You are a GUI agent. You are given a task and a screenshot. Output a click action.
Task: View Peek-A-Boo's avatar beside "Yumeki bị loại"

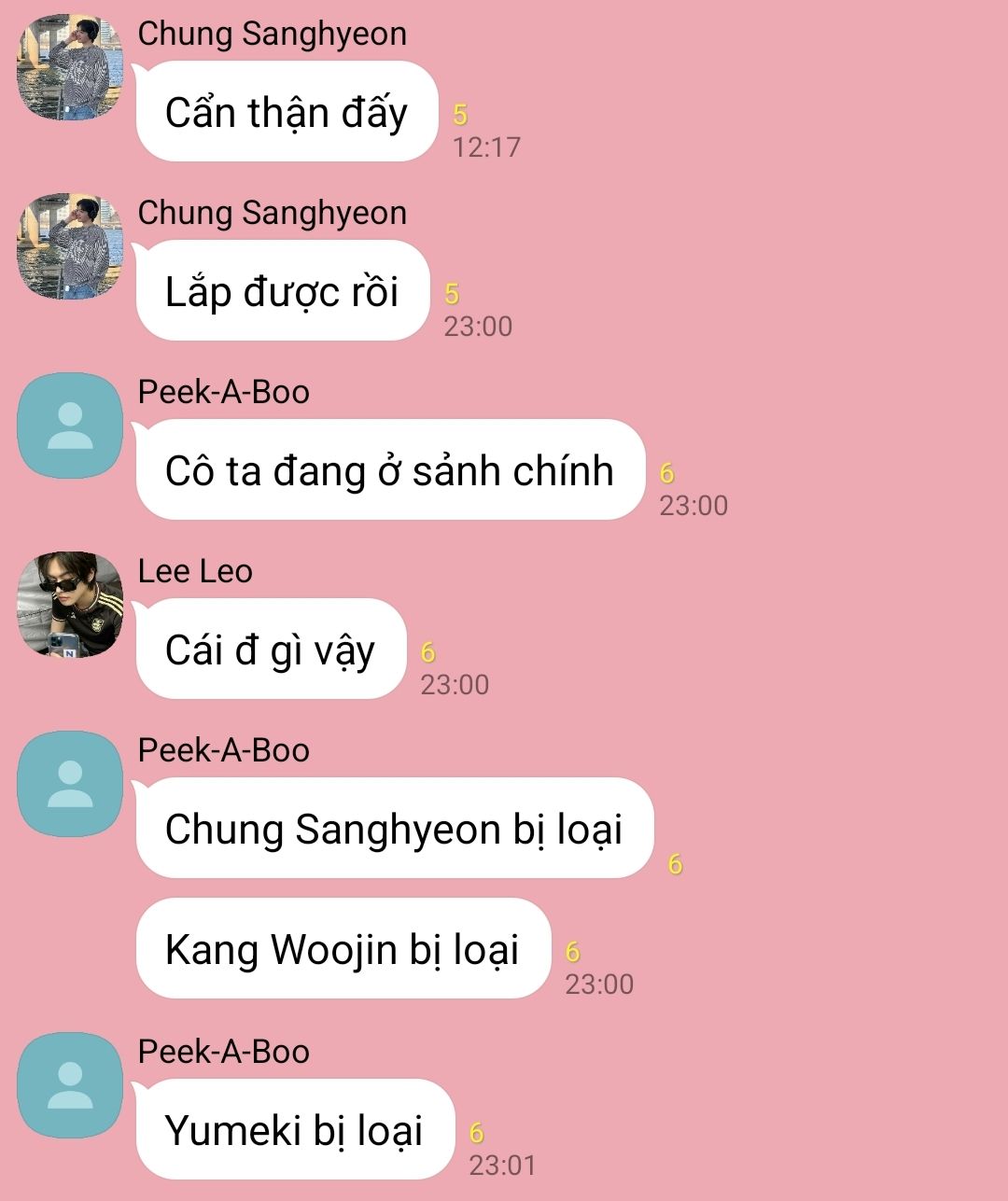pos(70,1085)
